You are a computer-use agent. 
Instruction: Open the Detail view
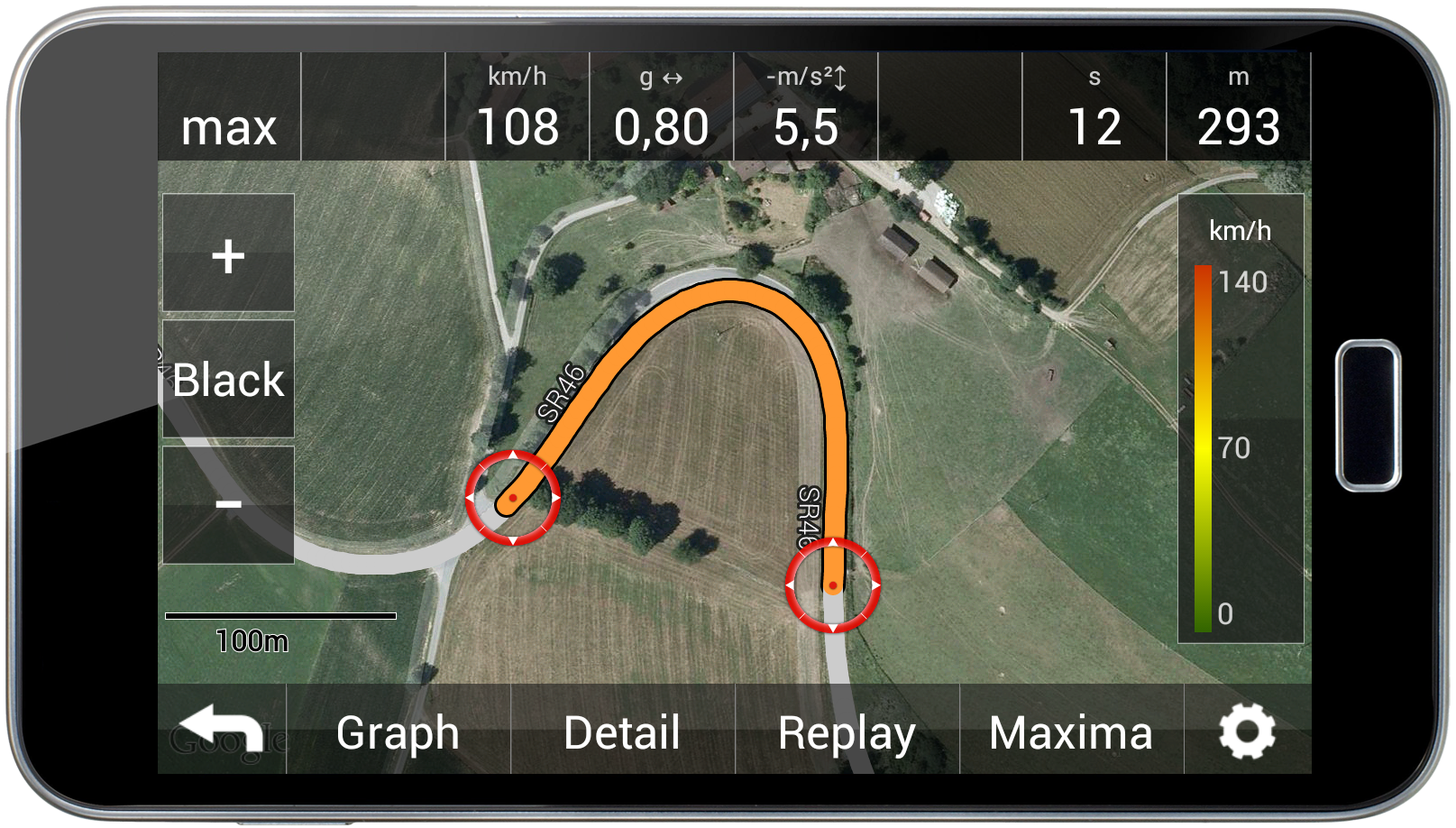click(x=622, y=731)
